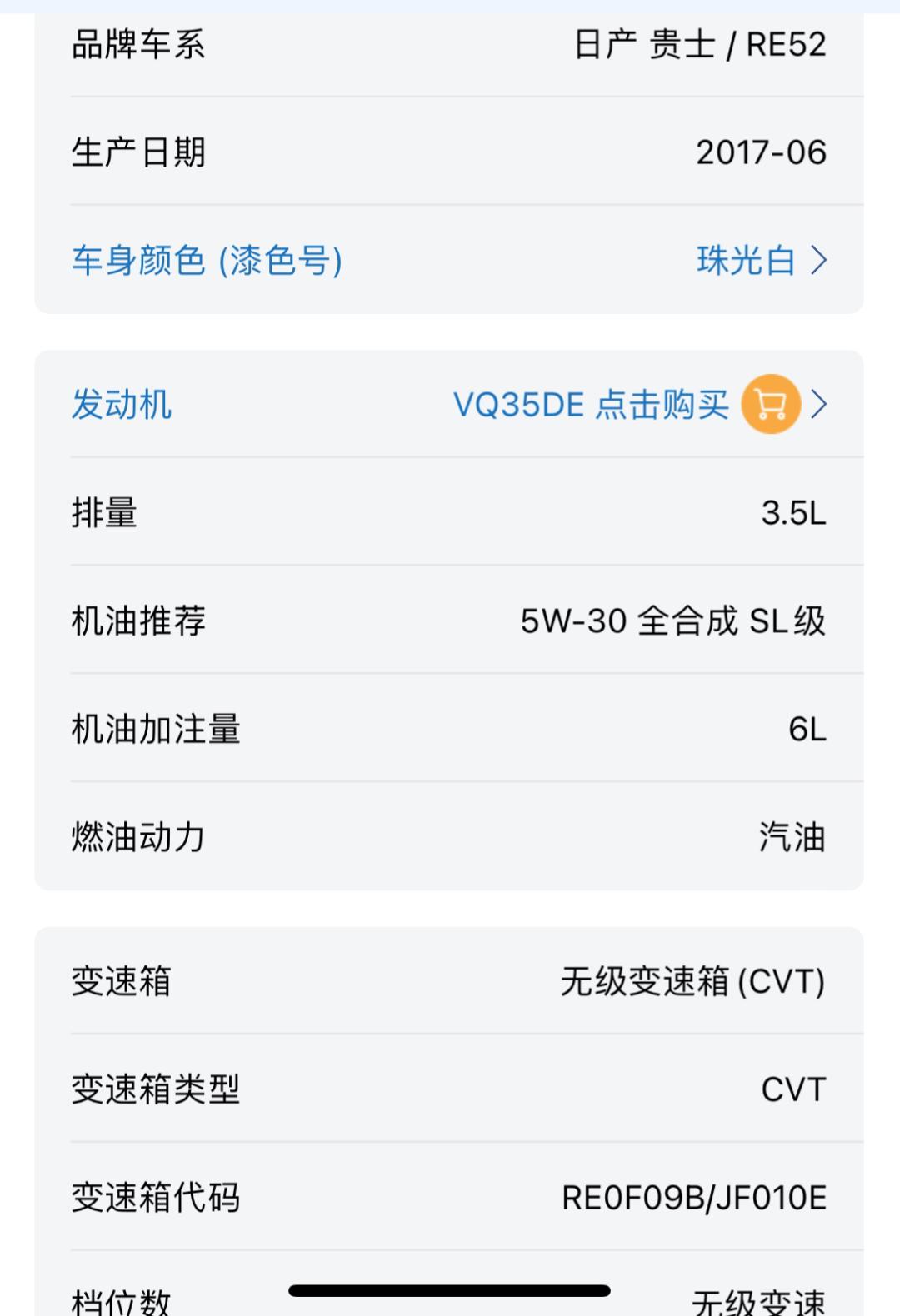Image resolution: width=900 pixels, height=1316 pixels.
Task: Tap the 变速箱类型 CVT row
Action: click(450, 1089)
